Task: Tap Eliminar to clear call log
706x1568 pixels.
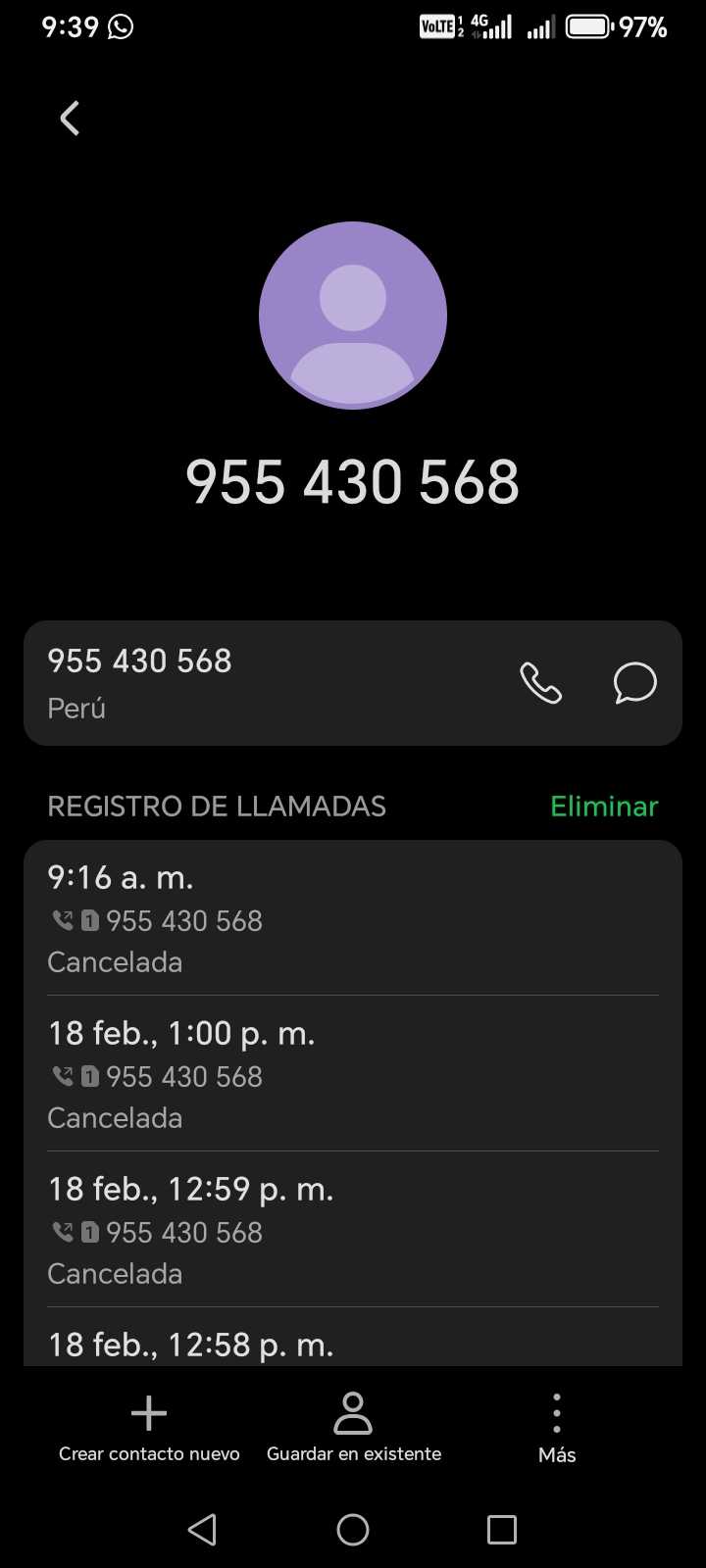Action: (x=604, y=807)
